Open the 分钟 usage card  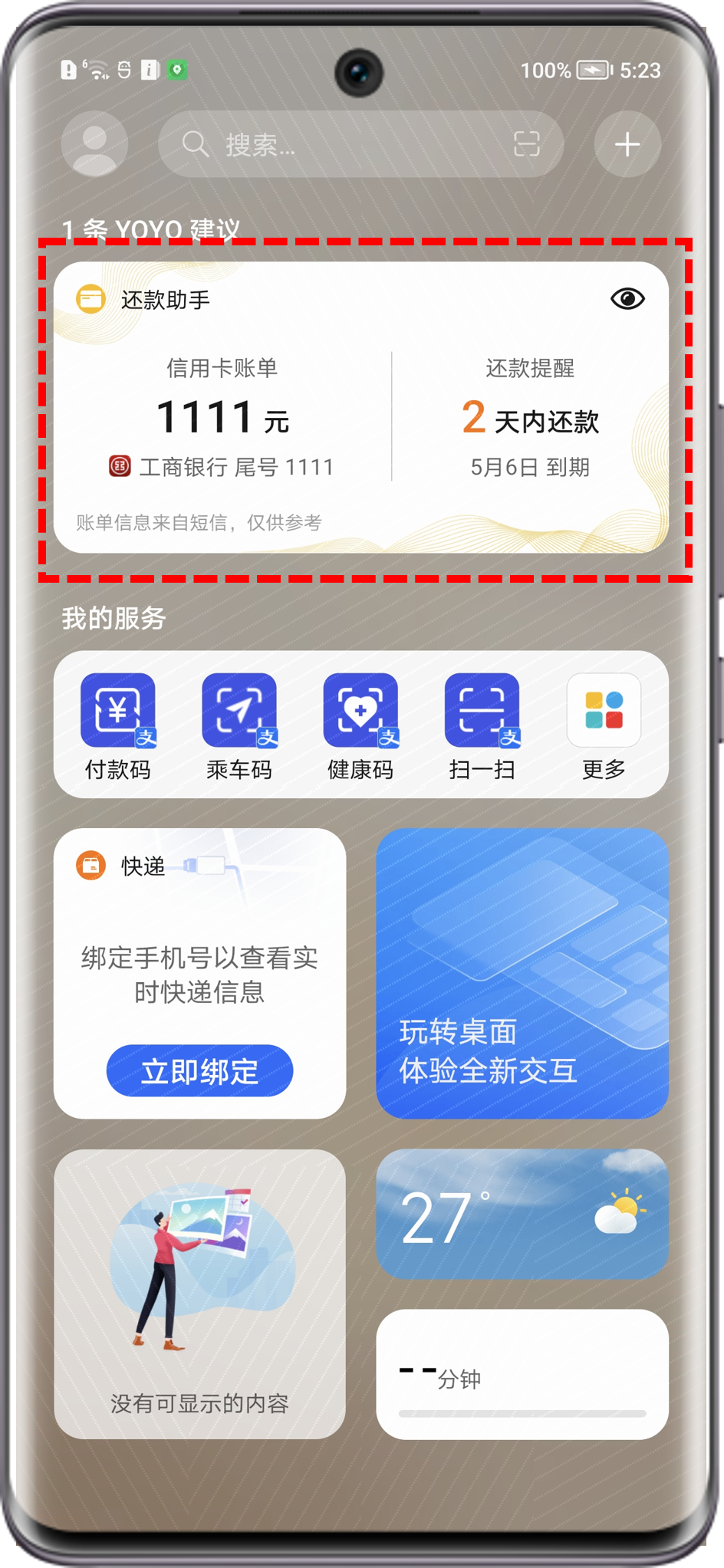(522, 1374)
